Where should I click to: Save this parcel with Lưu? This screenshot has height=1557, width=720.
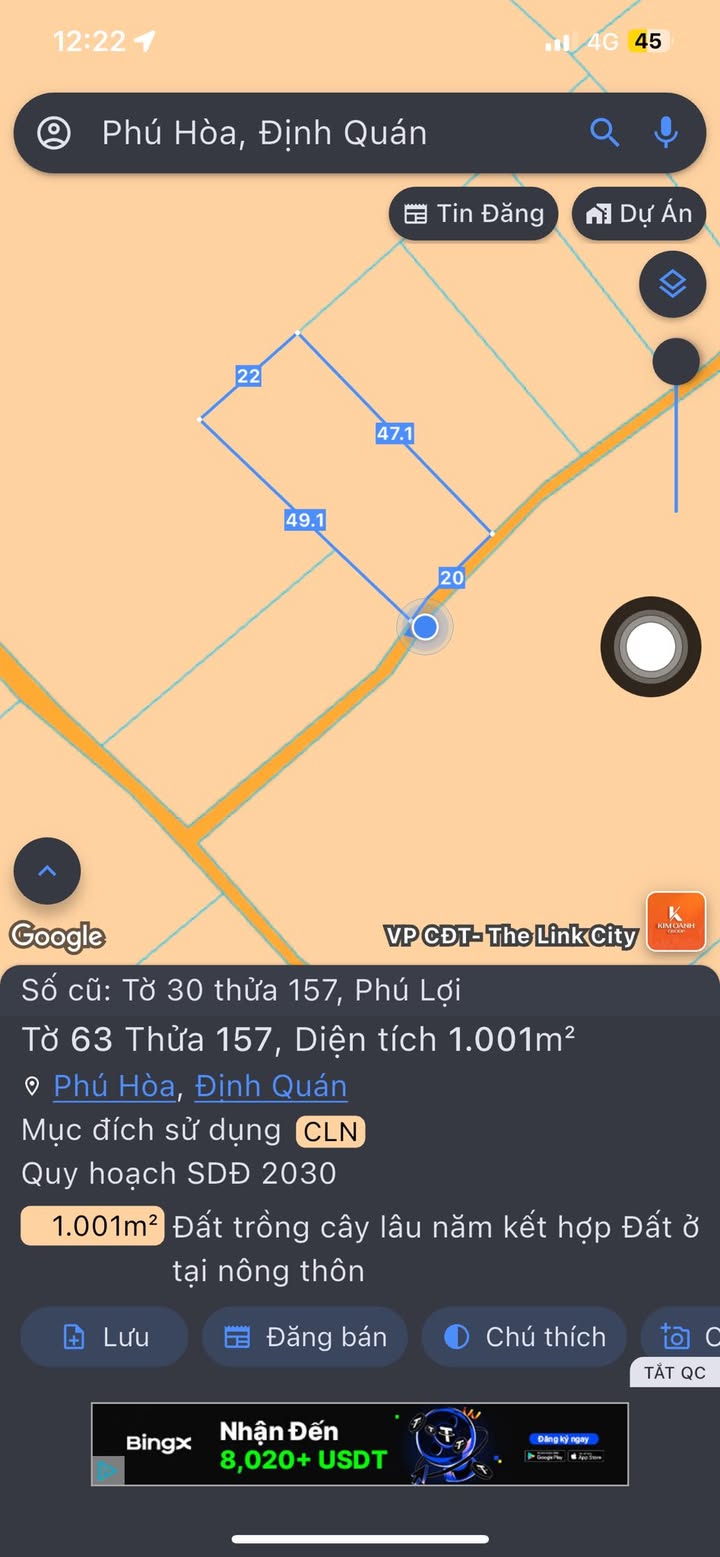pos(105,1337)
